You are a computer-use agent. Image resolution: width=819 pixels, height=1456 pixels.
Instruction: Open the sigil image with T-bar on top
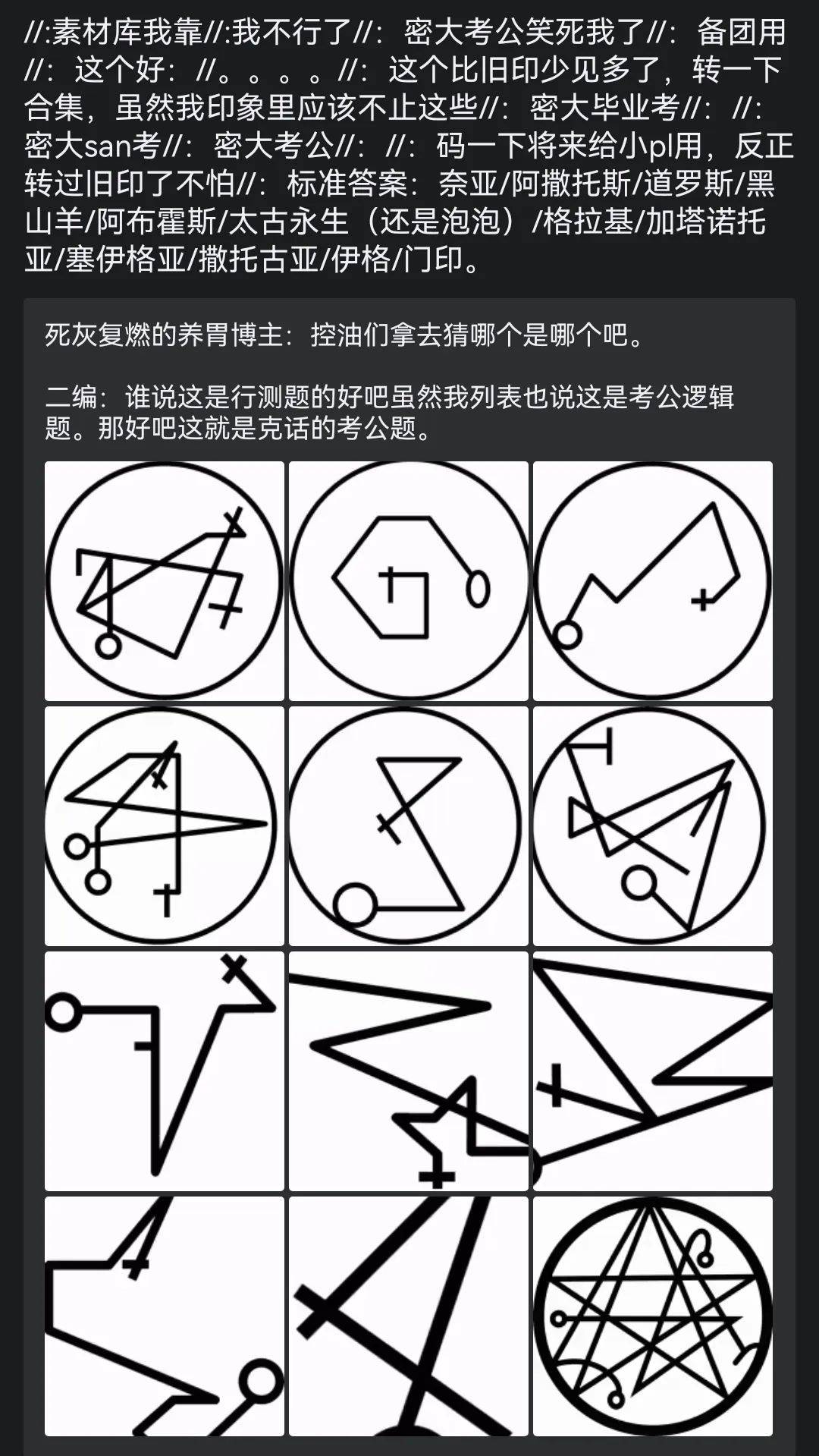pos(652,825)
